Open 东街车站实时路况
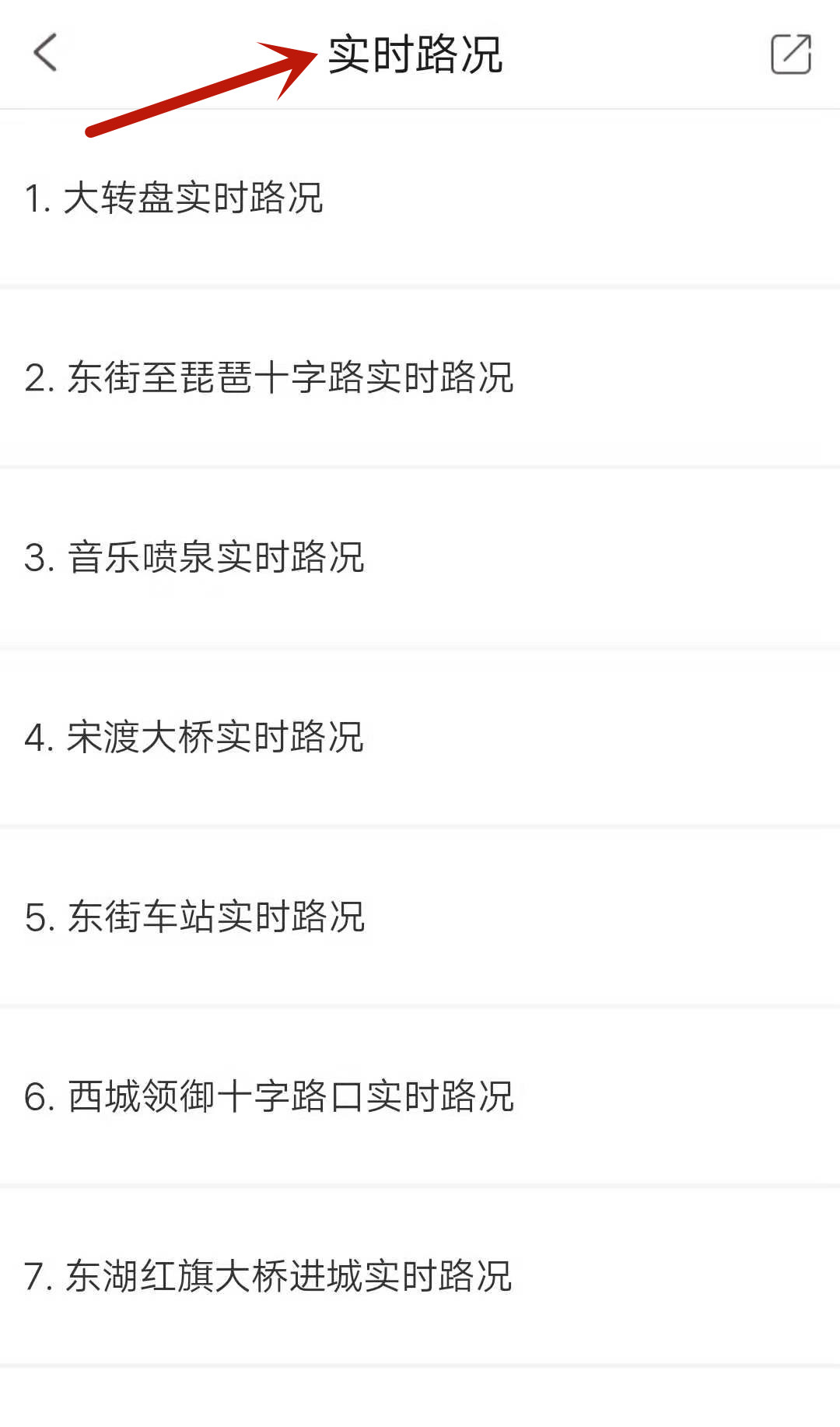Screen dimensions: 840x1427 (x=194, y=917)
